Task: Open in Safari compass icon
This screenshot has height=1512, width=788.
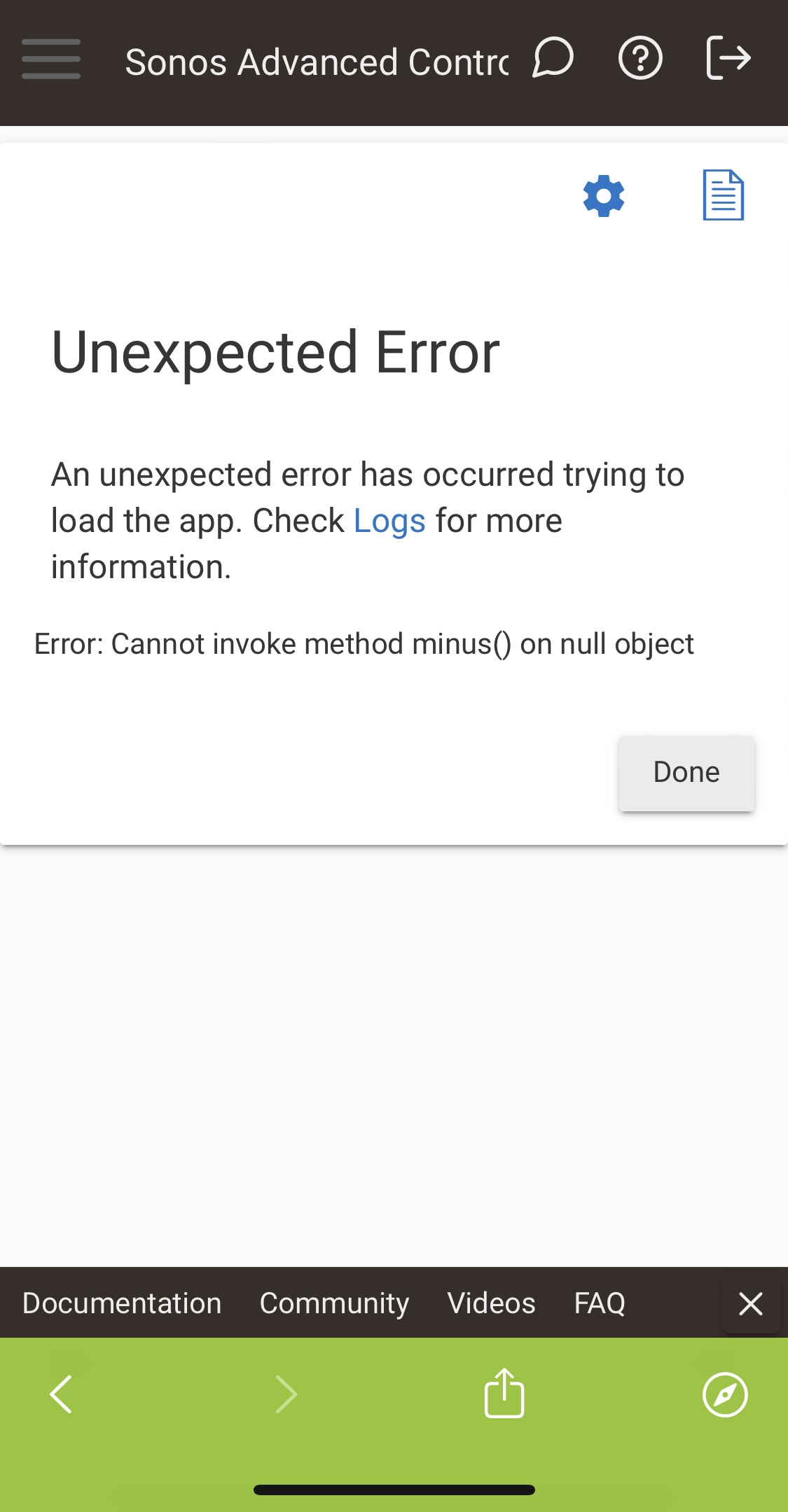Action: click(x=725, y=1394)
